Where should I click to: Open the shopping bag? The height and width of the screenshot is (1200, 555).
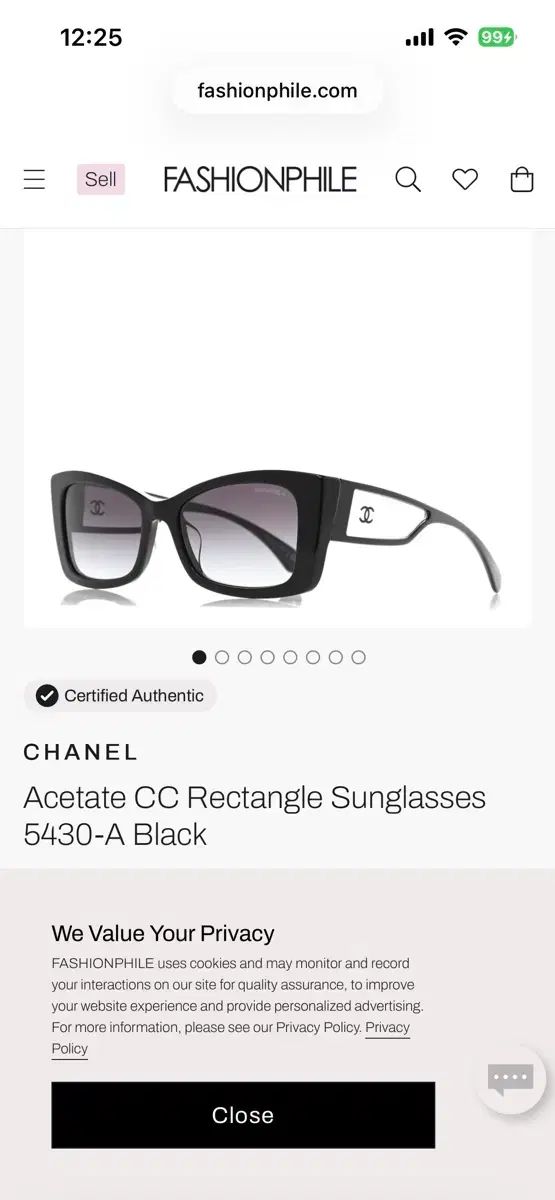pyautogui.click(x=522, y=179)
